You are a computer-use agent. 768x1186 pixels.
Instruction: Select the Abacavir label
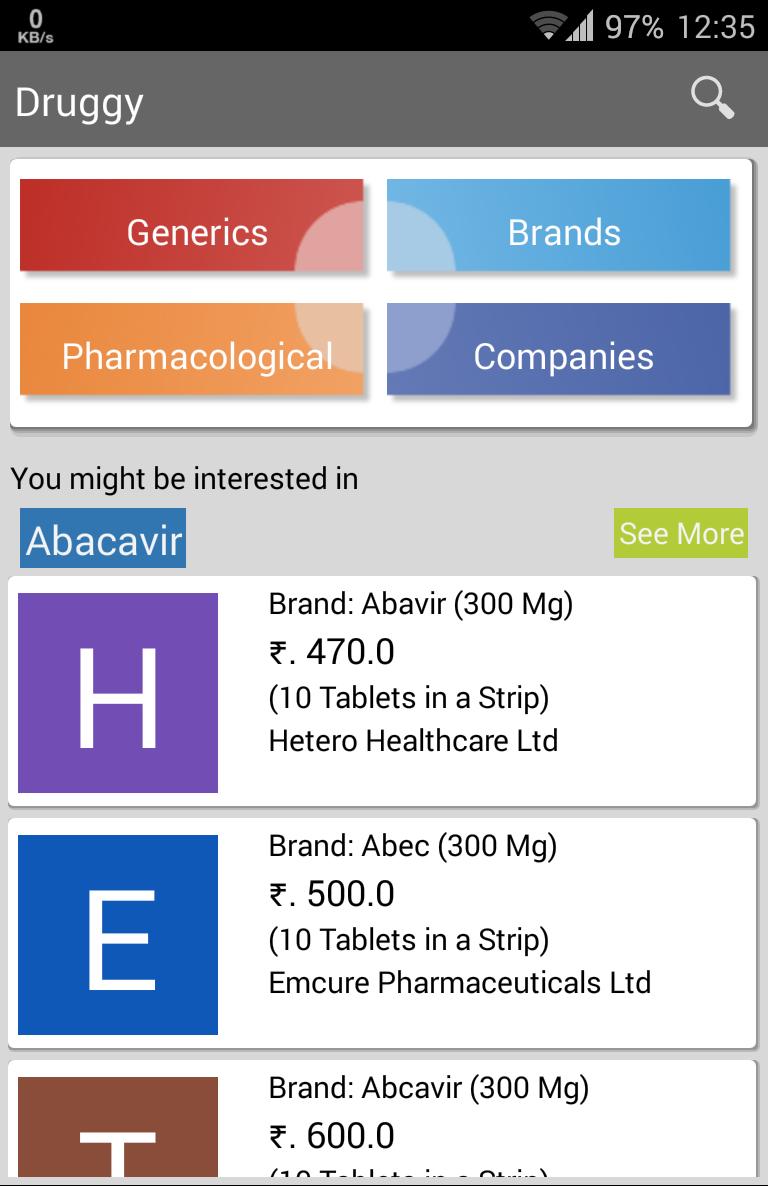point(102,538)
